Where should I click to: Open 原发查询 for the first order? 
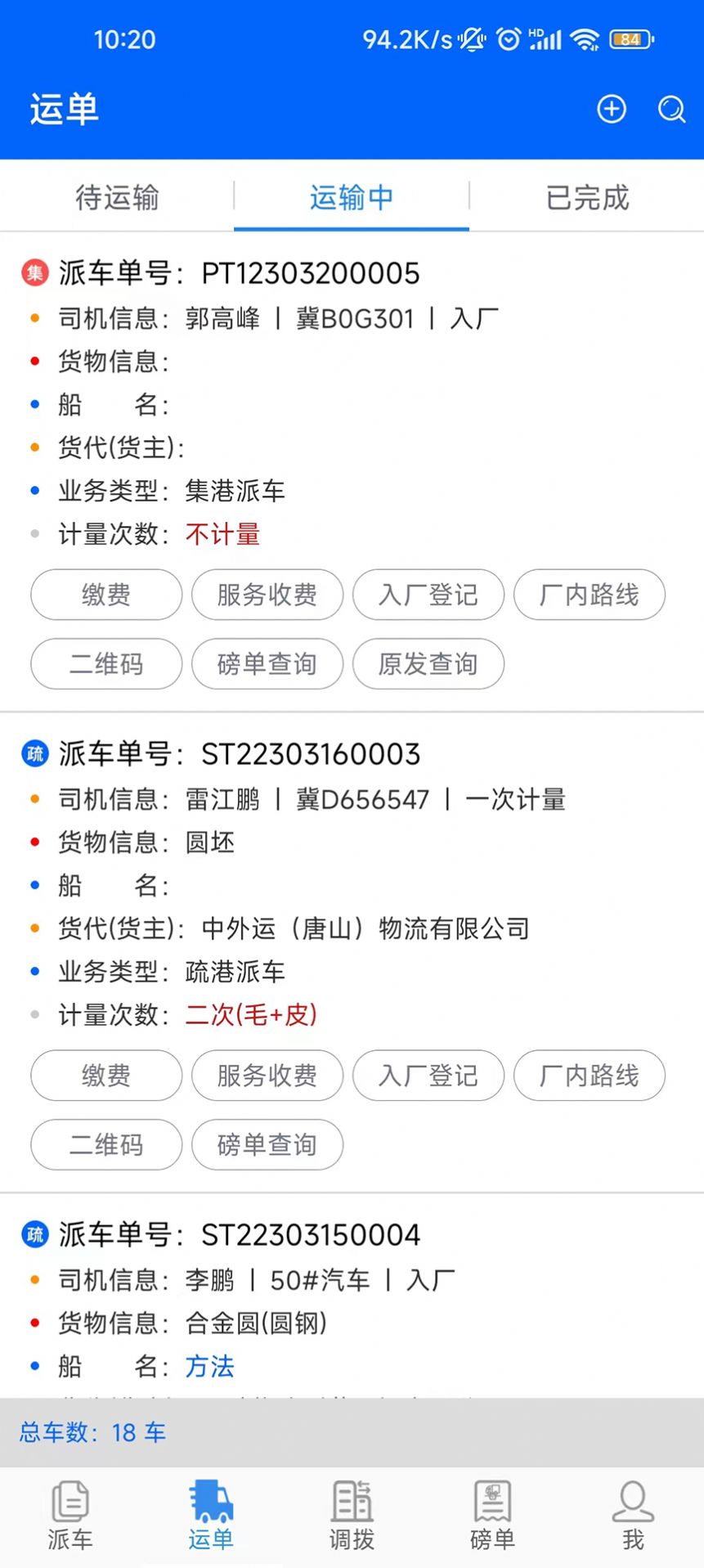[x=428, y=664]
